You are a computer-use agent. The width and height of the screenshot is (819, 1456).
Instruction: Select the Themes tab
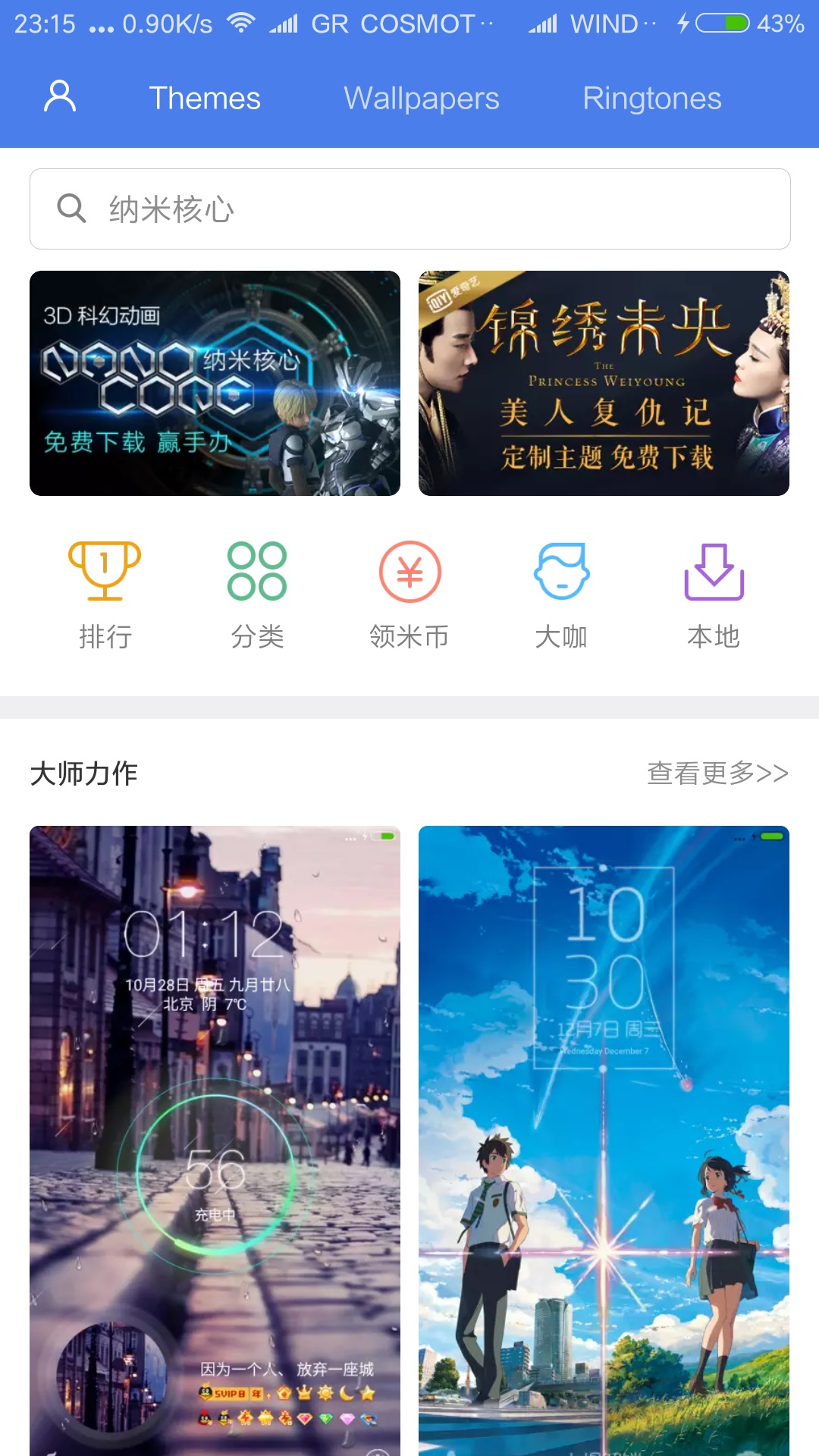coord(205,99)
